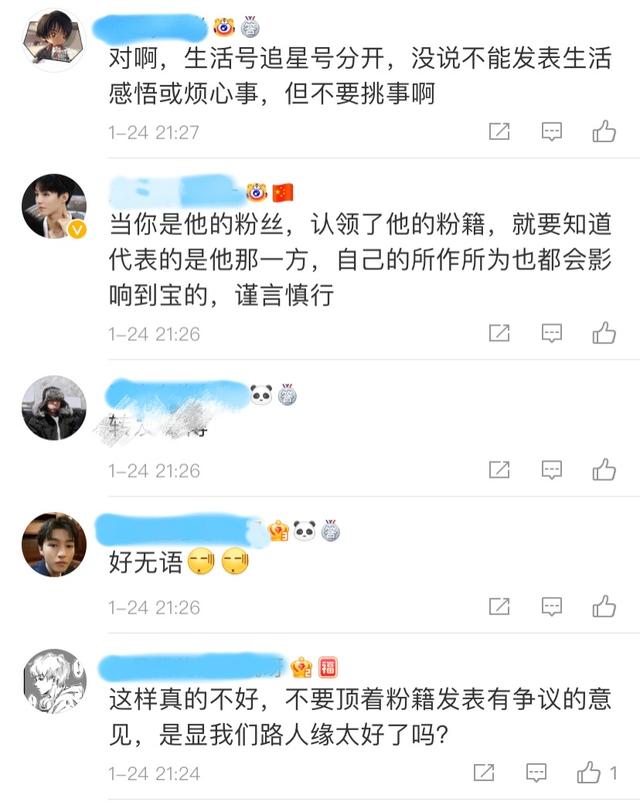Reply to the comment starting with 这样真的不好

point(537,772)
